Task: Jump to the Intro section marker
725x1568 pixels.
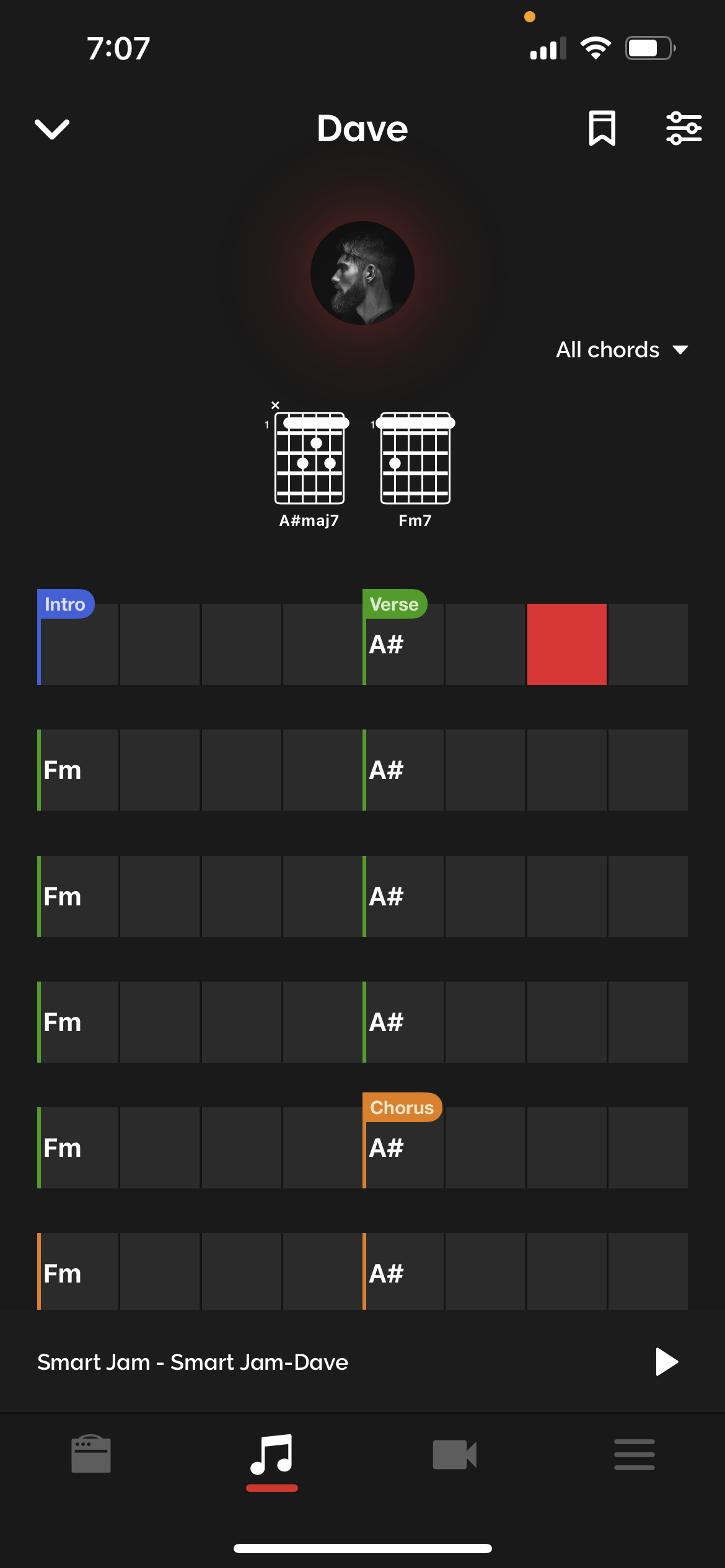Action: coord(65,604)
